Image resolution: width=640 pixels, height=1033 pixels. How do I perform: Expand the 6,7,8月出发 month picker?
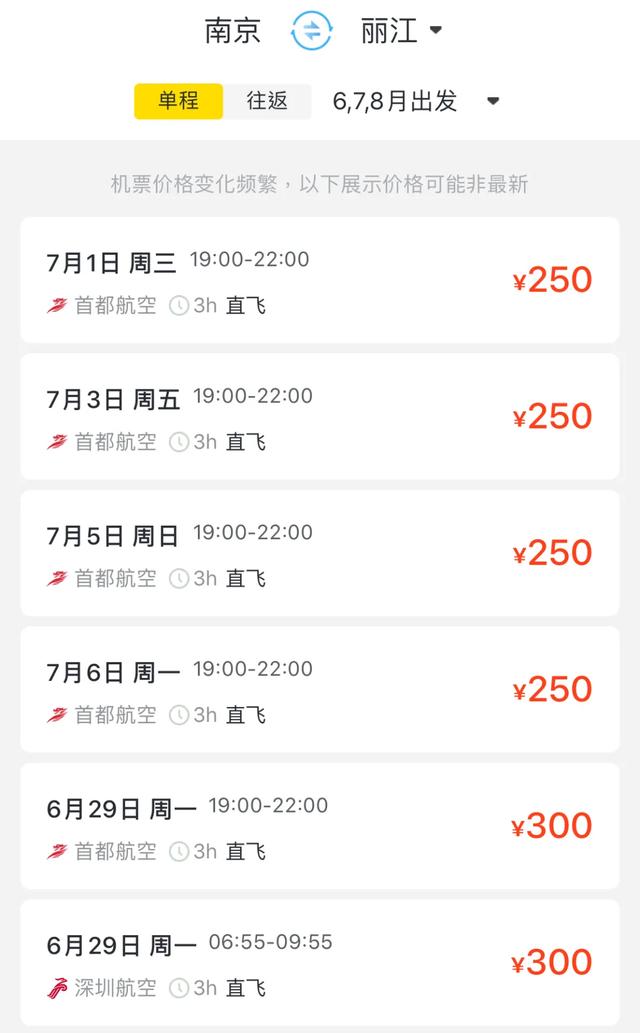pyautogui.click(x=415, y=101)
